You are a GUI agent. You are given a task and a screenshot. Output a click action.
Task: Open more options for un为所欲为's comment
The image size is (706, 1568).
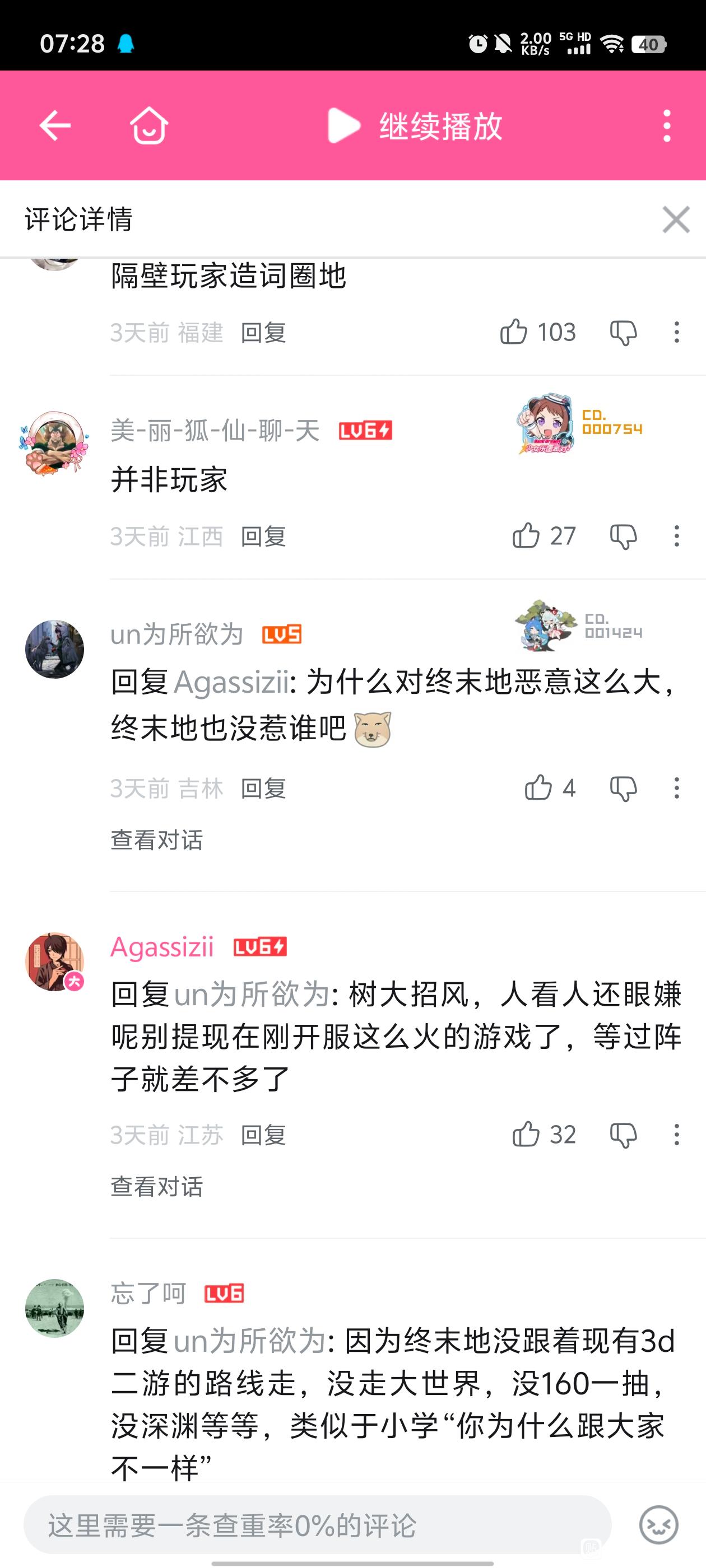coord(676,788)
